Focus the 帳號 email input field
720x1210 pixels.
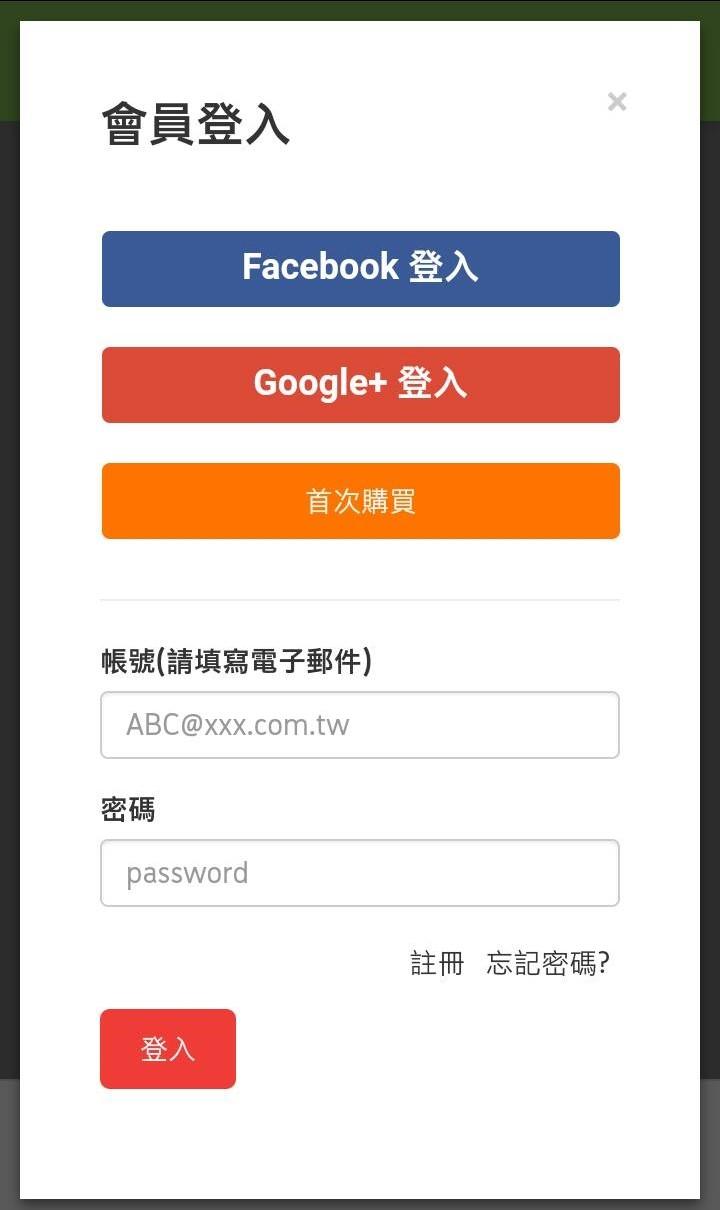360,725
